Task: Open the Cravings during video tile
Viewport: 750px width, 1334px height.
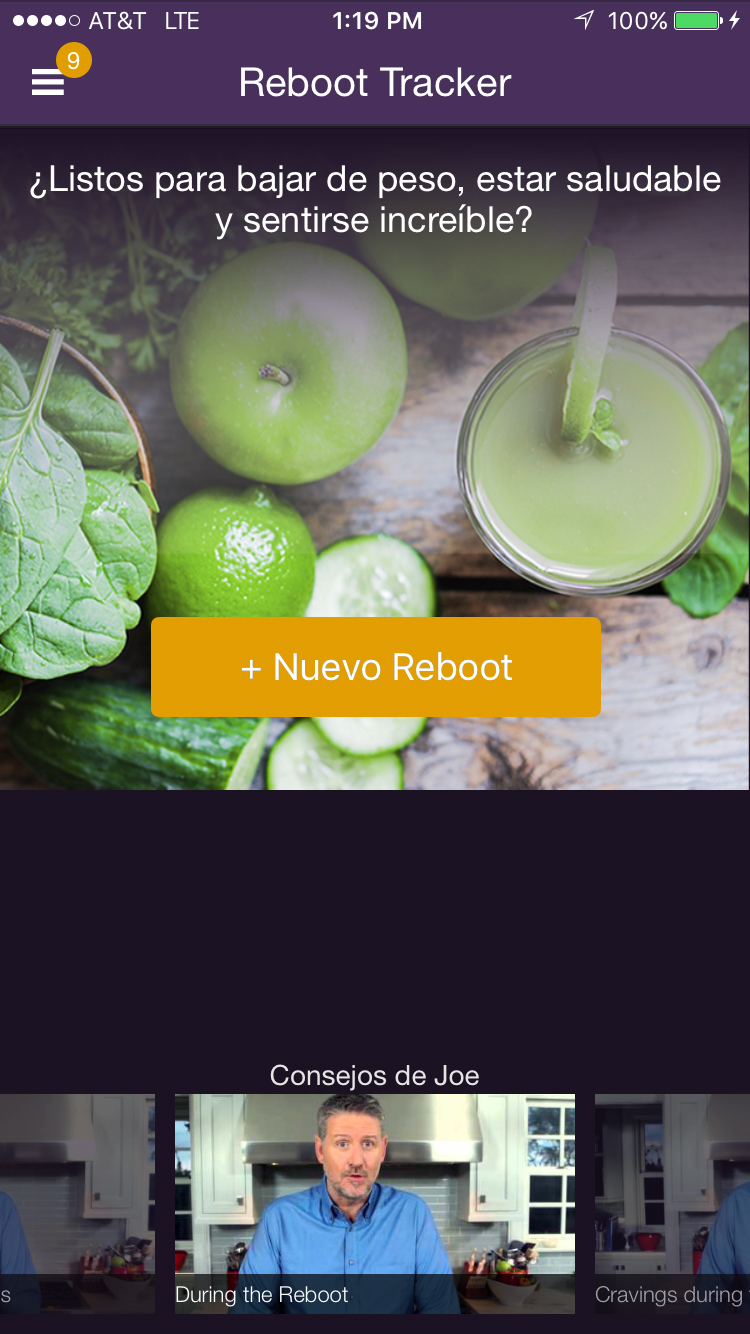Action: point(672,1203)
